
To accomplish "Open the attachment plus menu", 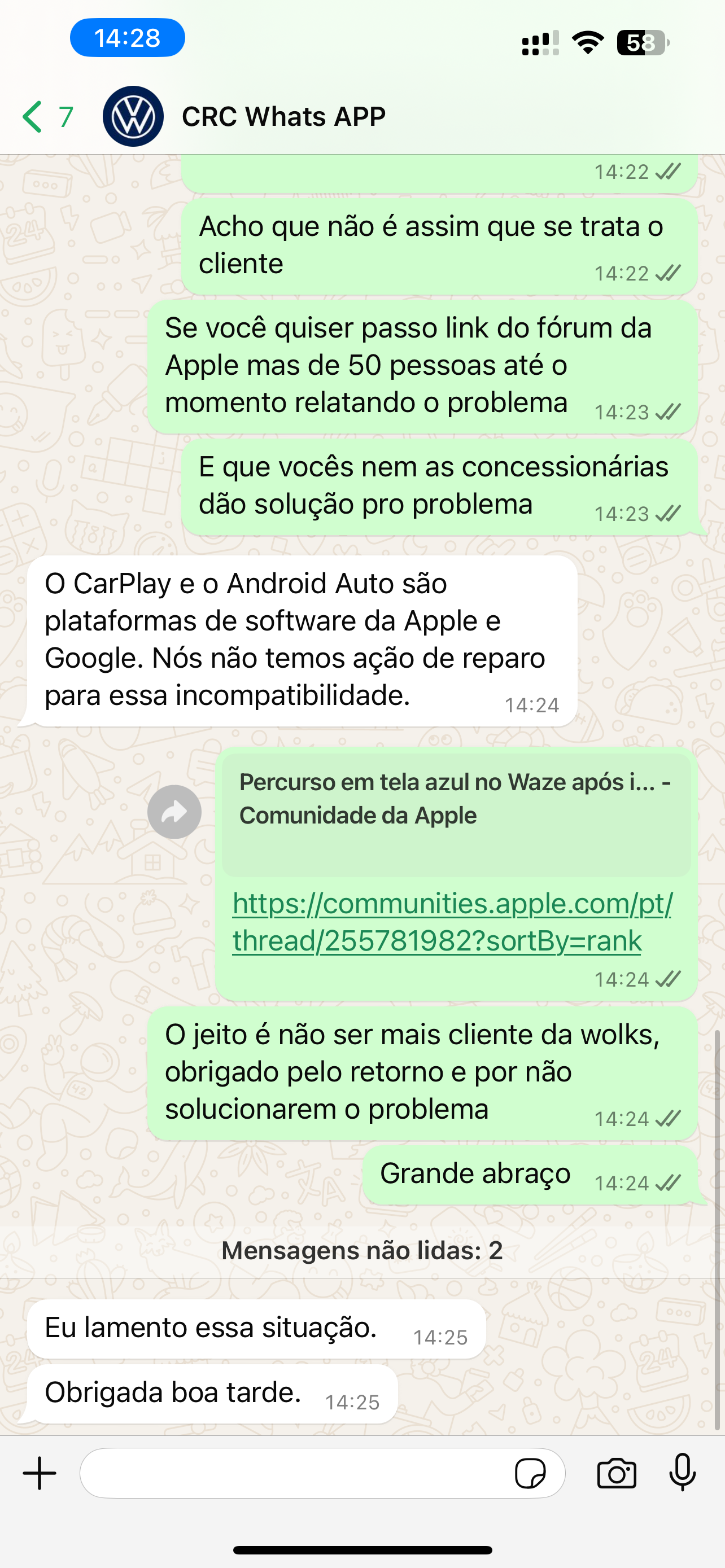I will (x=40, y=1473).
